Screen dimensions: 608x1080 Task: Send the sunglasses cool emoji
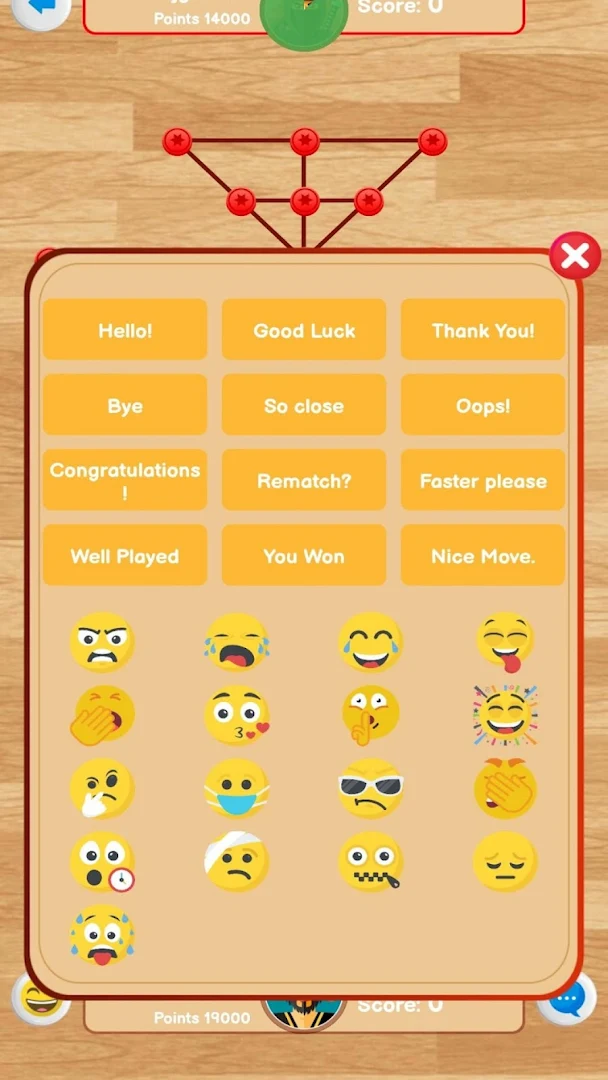(x=370, y=789)
